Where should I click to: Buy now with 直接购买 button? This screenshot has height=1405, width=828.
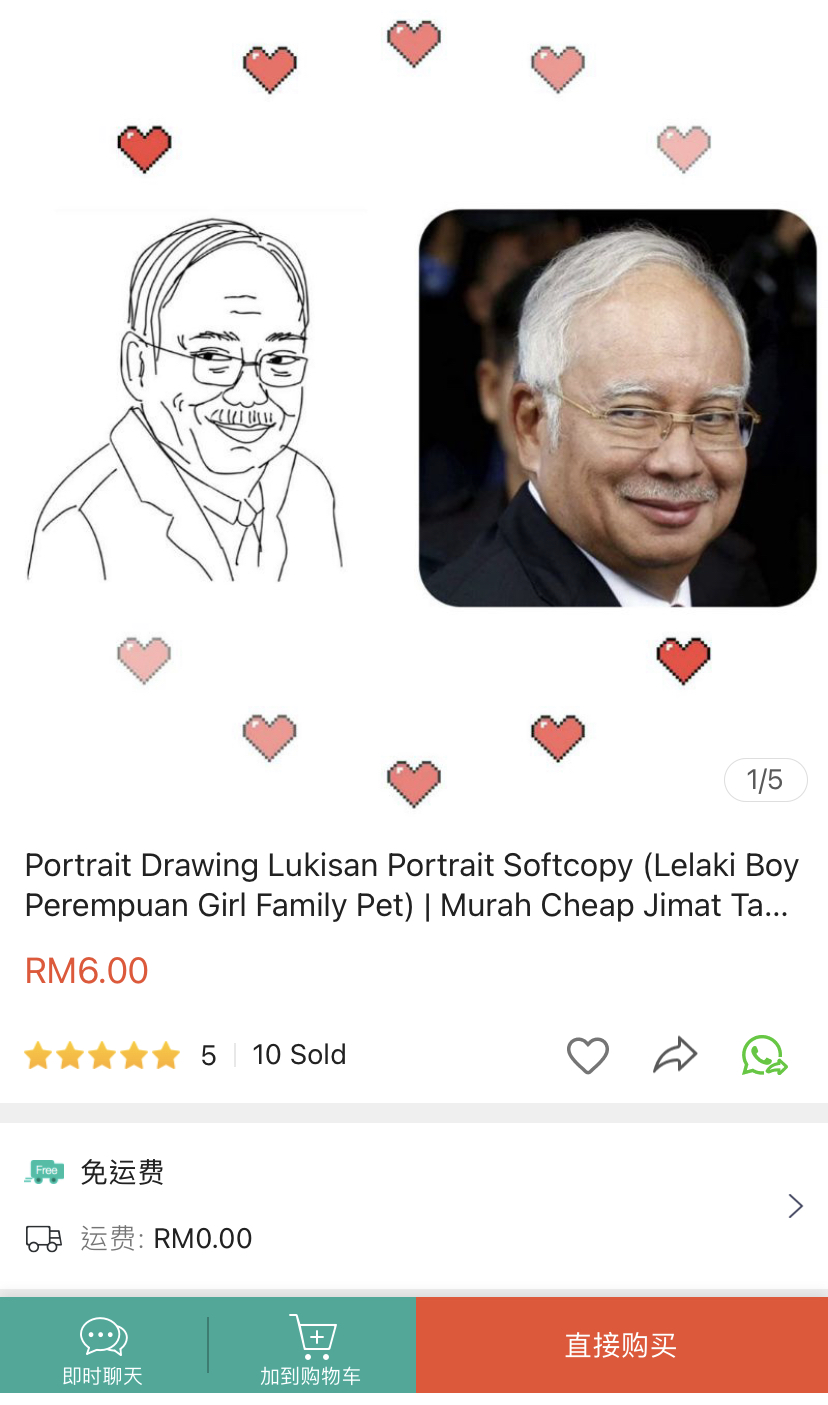coord(621,1345)
